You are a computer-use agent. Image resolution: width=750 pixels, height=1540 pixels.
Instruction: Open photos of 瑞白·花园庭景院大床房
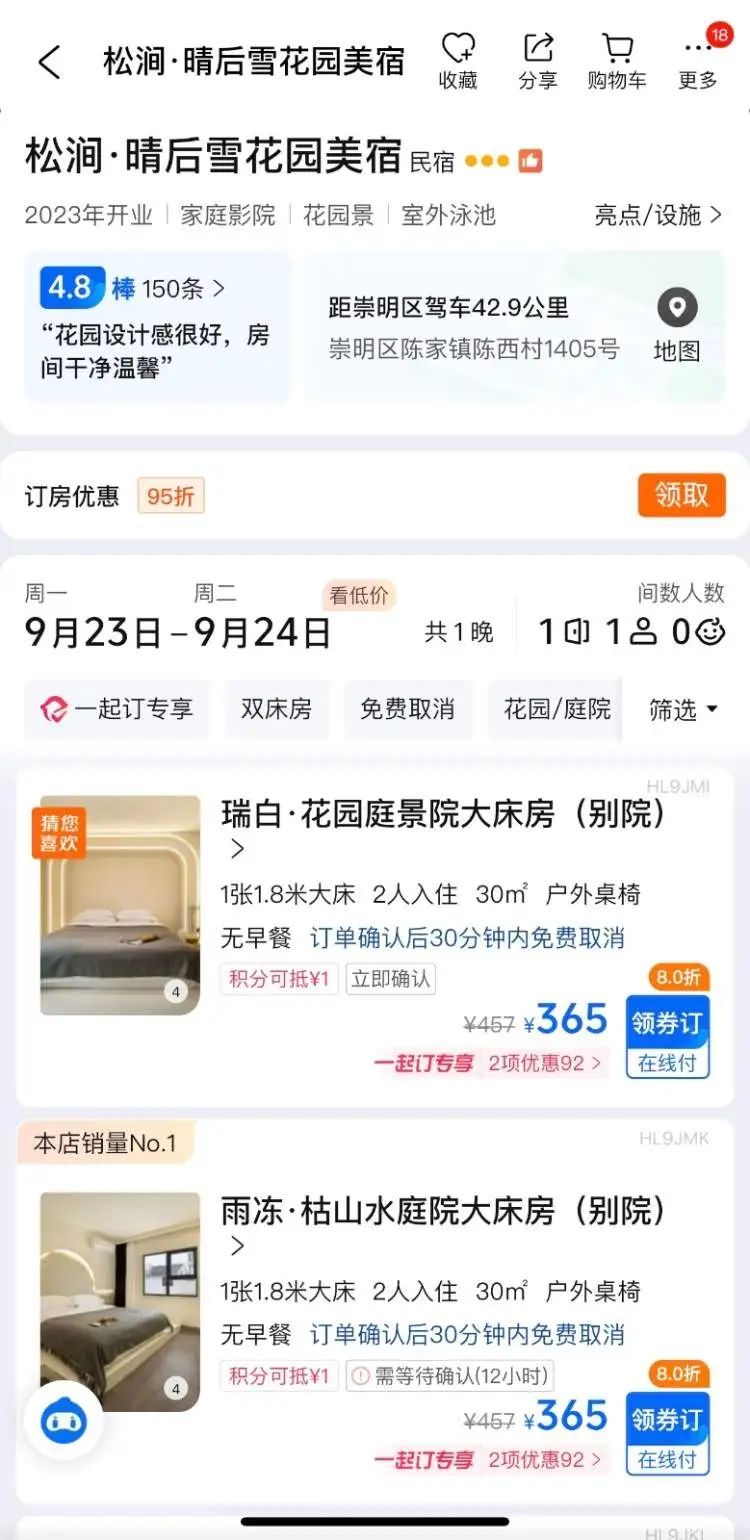[x=119, y=905]
